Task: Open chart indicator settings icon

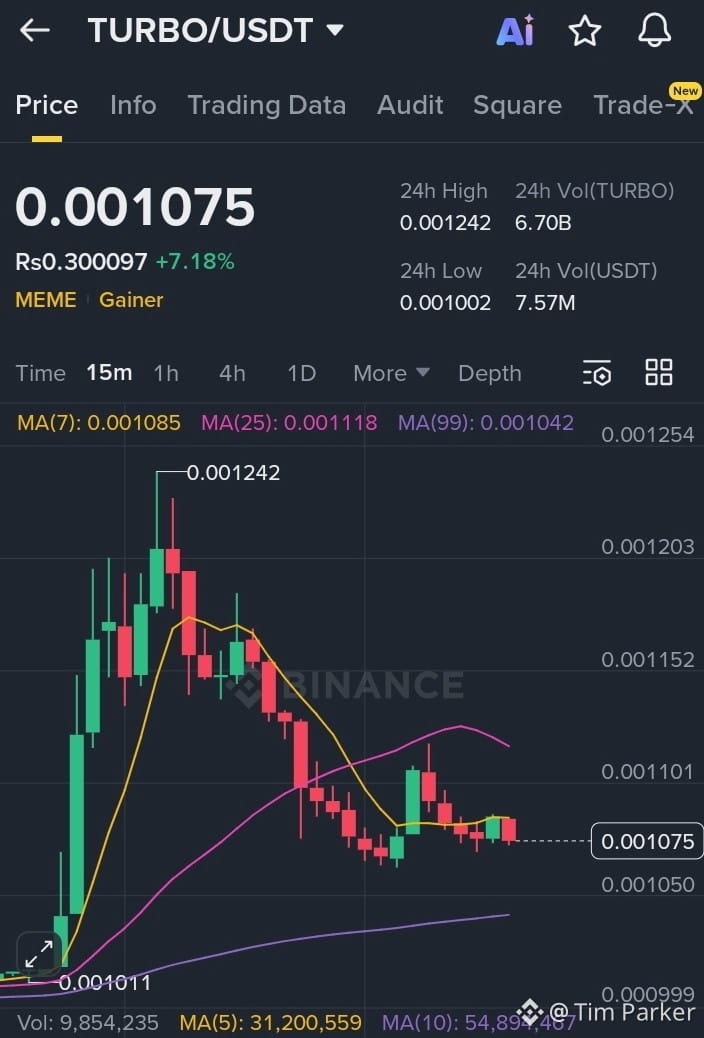Action: pos(597,373)
